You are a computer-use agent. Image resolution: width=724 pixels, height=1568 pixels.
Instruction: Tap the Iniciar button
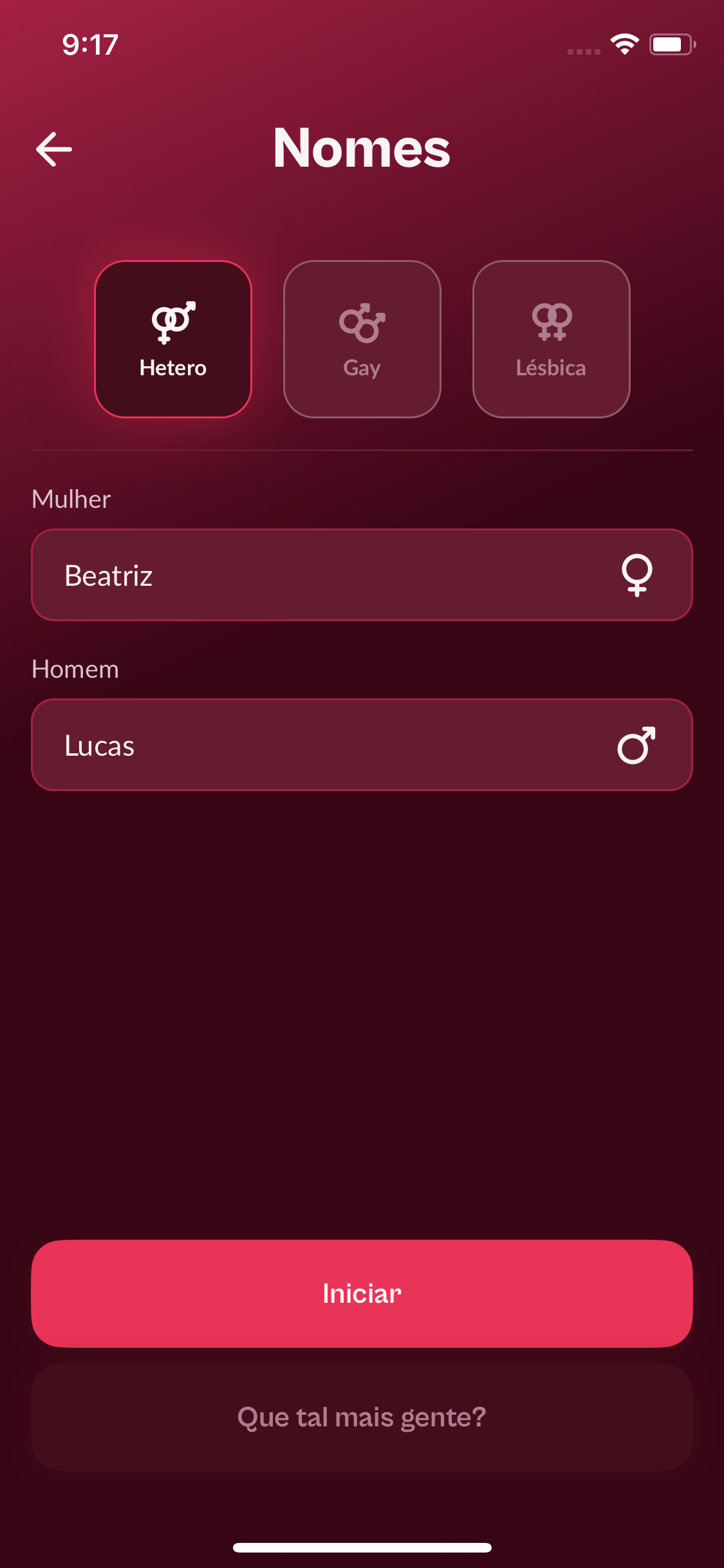coord(362,1294)
